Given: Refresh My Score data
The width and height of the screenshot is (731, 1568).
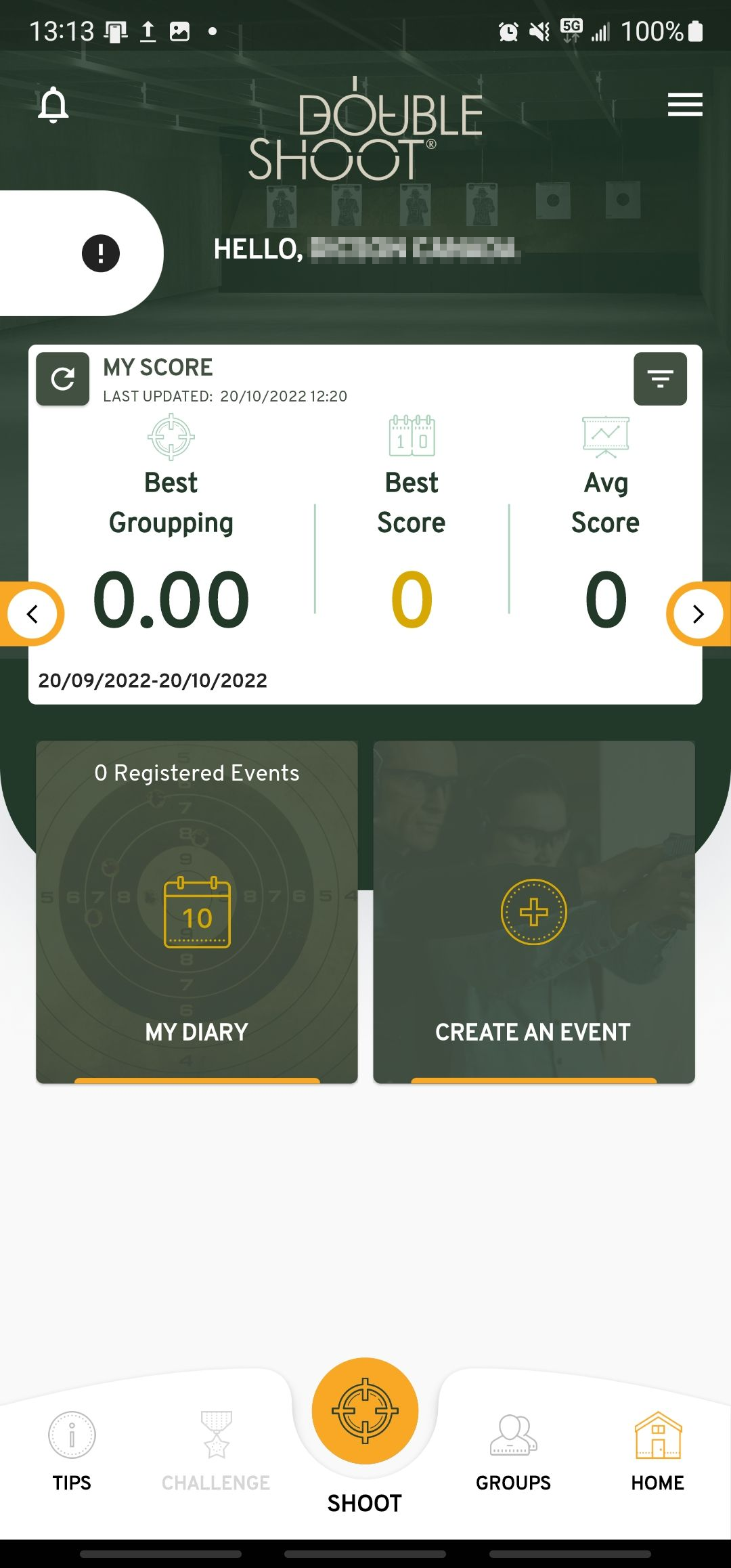Looking at the screenshot, I should [x=63, y=379].
